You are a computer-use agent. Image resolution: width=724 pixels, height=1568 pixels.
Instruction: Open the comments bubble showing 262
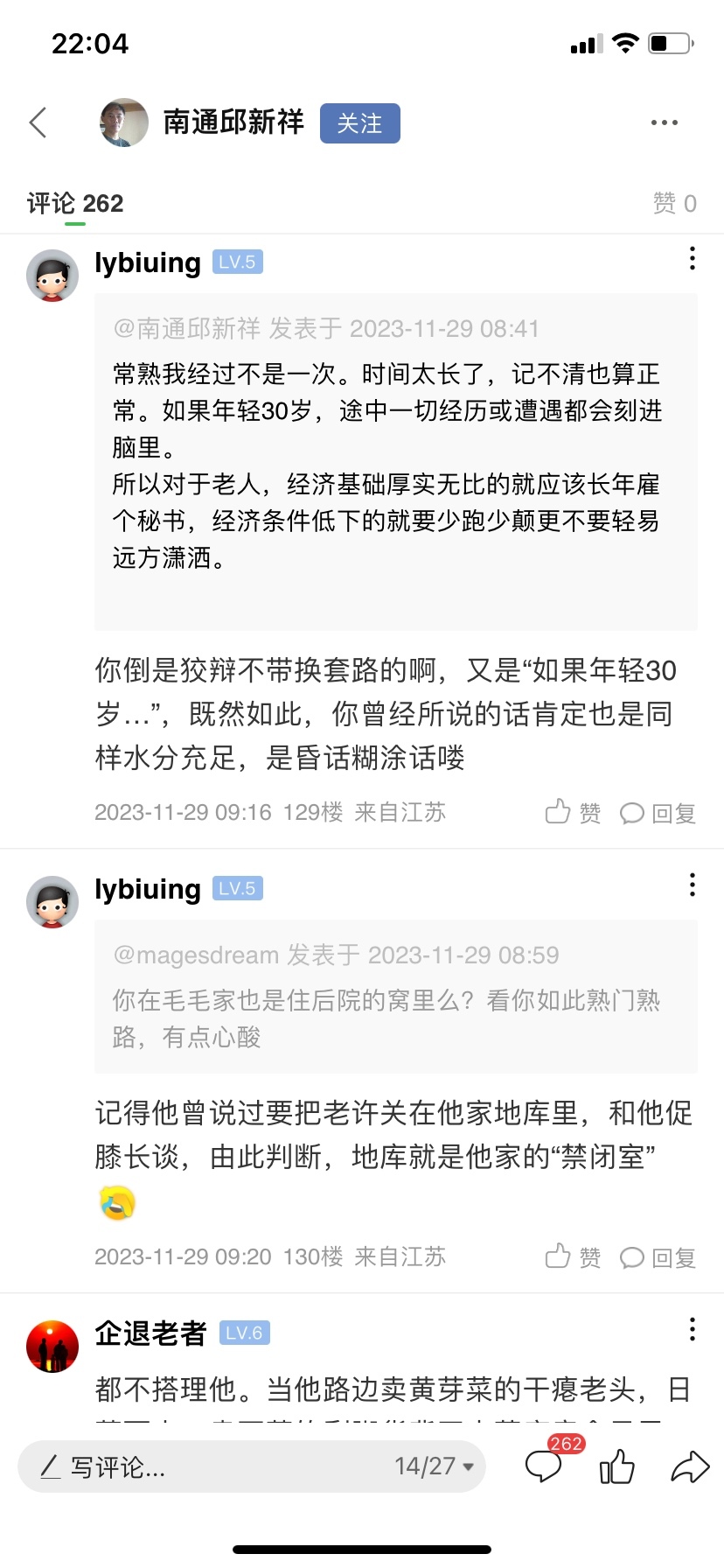pyautogui.click(x=544, y=1466)
